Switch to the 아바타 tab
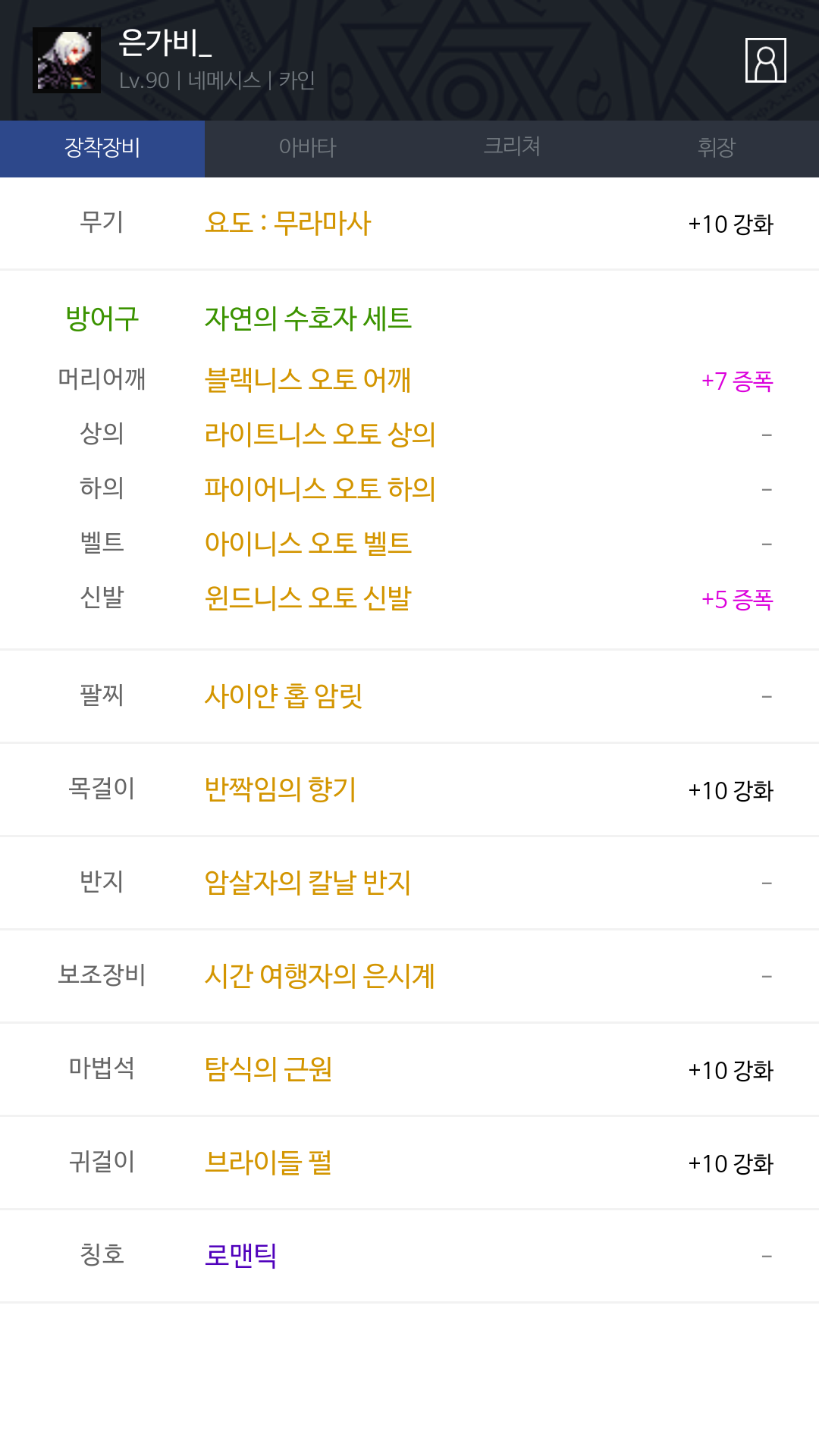 [307, 149]
